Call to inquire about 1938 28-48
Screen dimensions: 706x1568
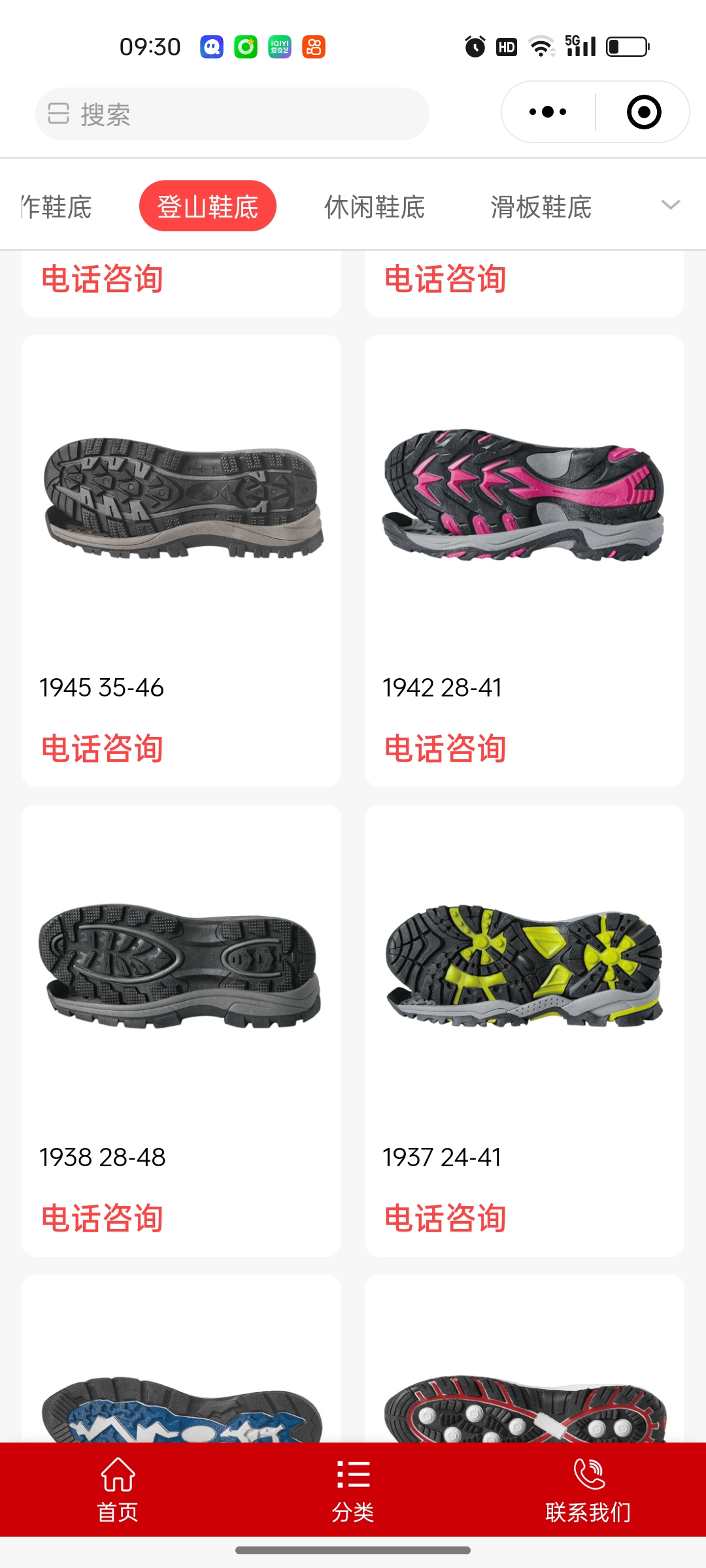[103, 1218]
